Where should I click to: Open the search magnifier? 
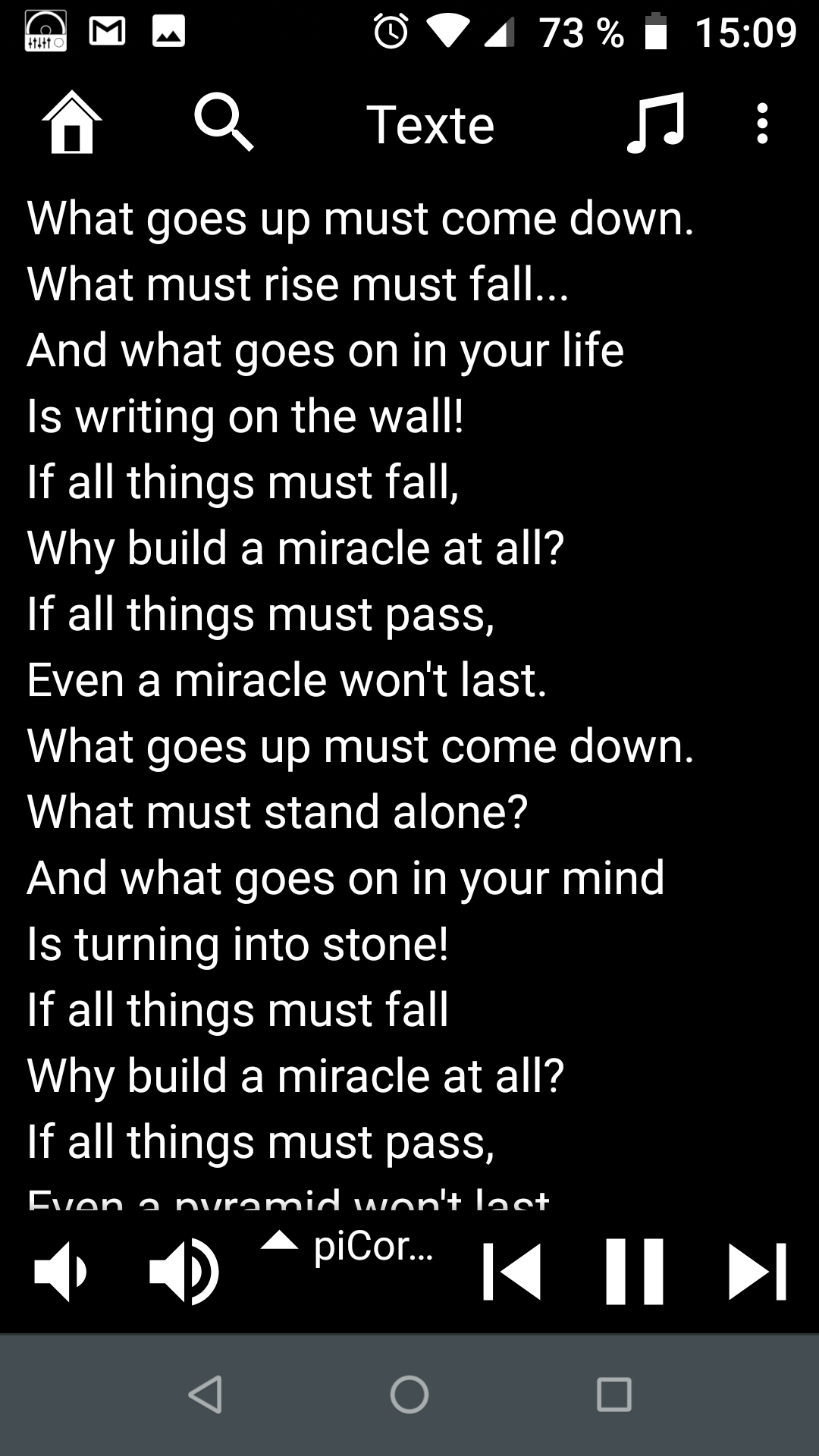[x=224, y=124]
